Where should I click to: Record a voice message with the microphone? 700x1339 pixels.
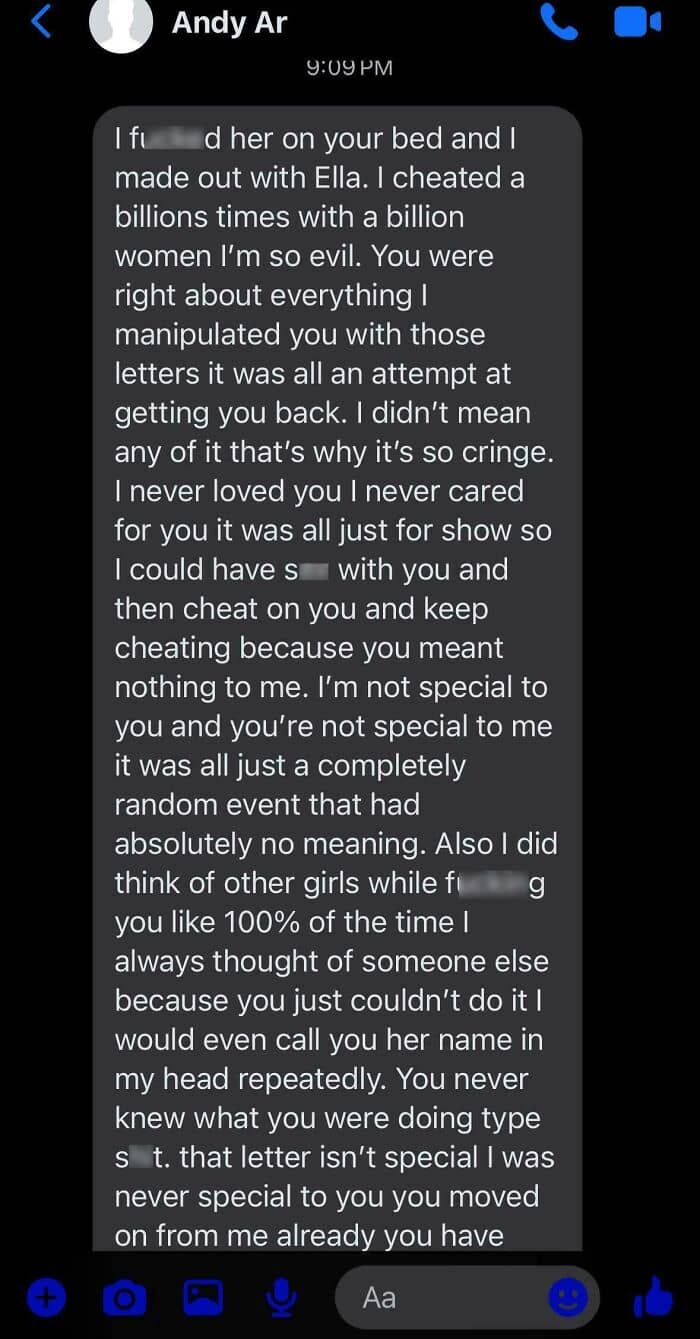pos(281,1299)
